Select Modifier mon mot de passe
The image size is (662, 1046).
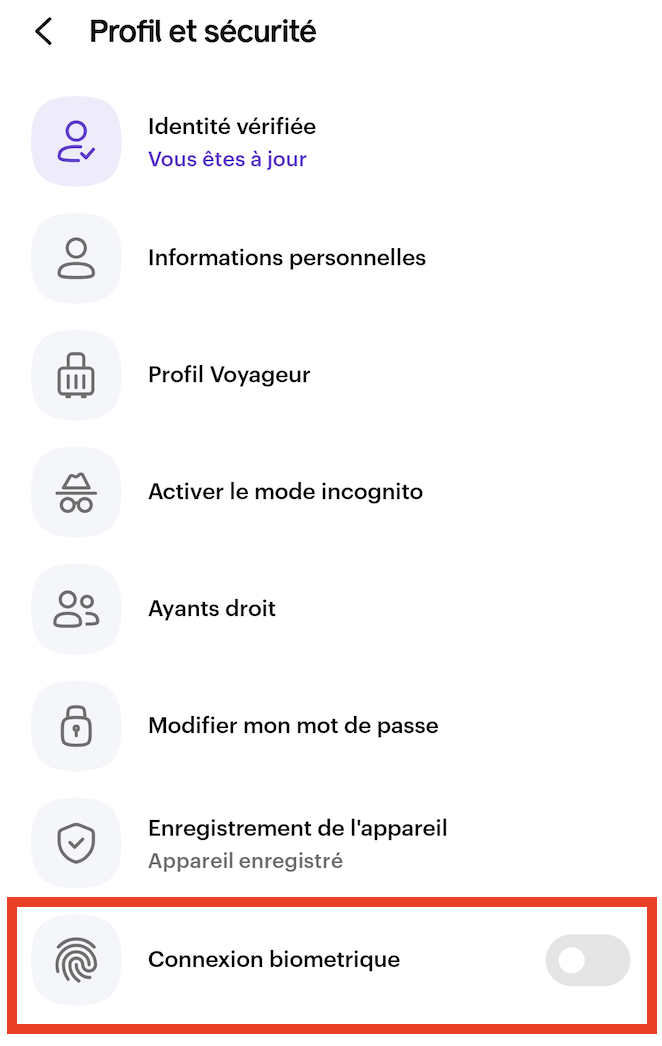point(293,726)
